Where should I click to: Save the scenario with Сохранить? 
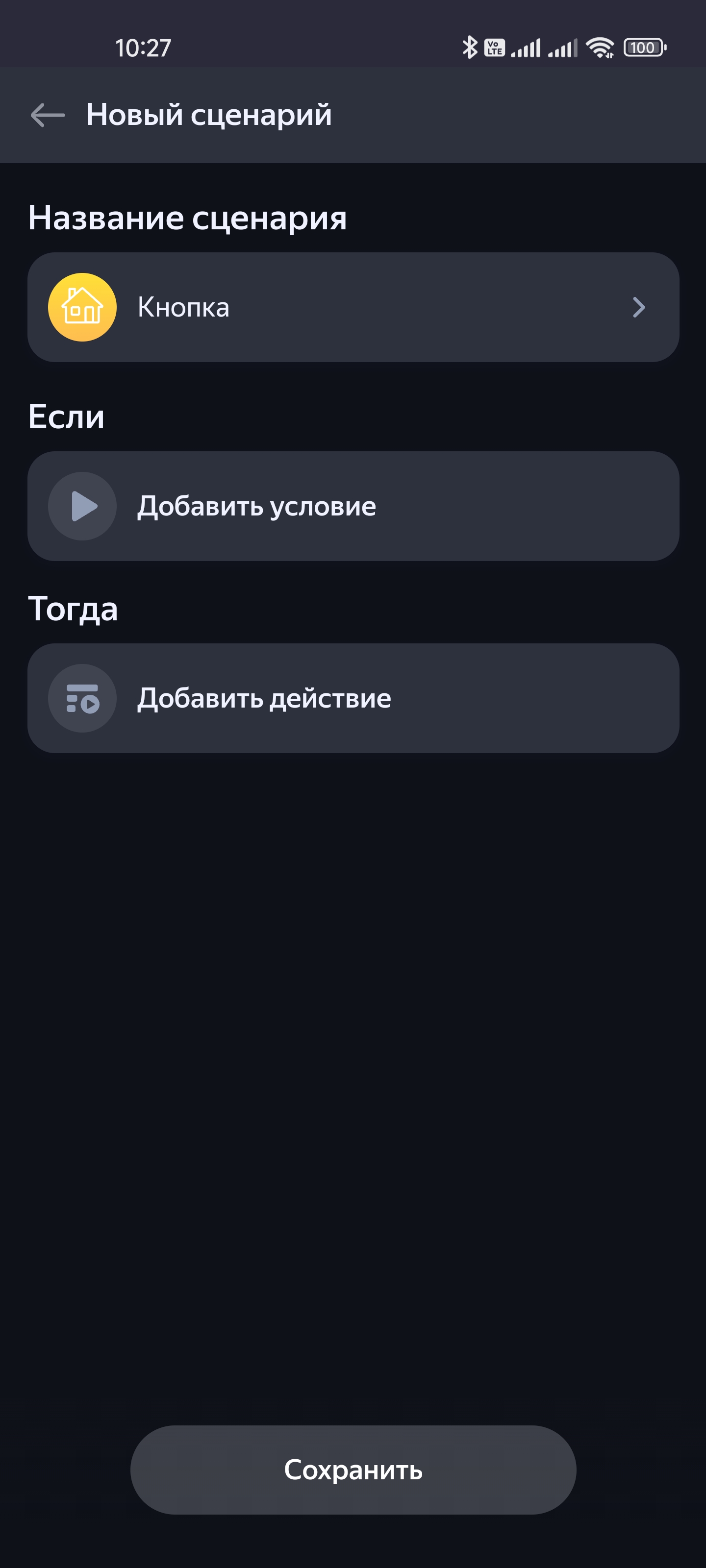(x=353, y=1470)
